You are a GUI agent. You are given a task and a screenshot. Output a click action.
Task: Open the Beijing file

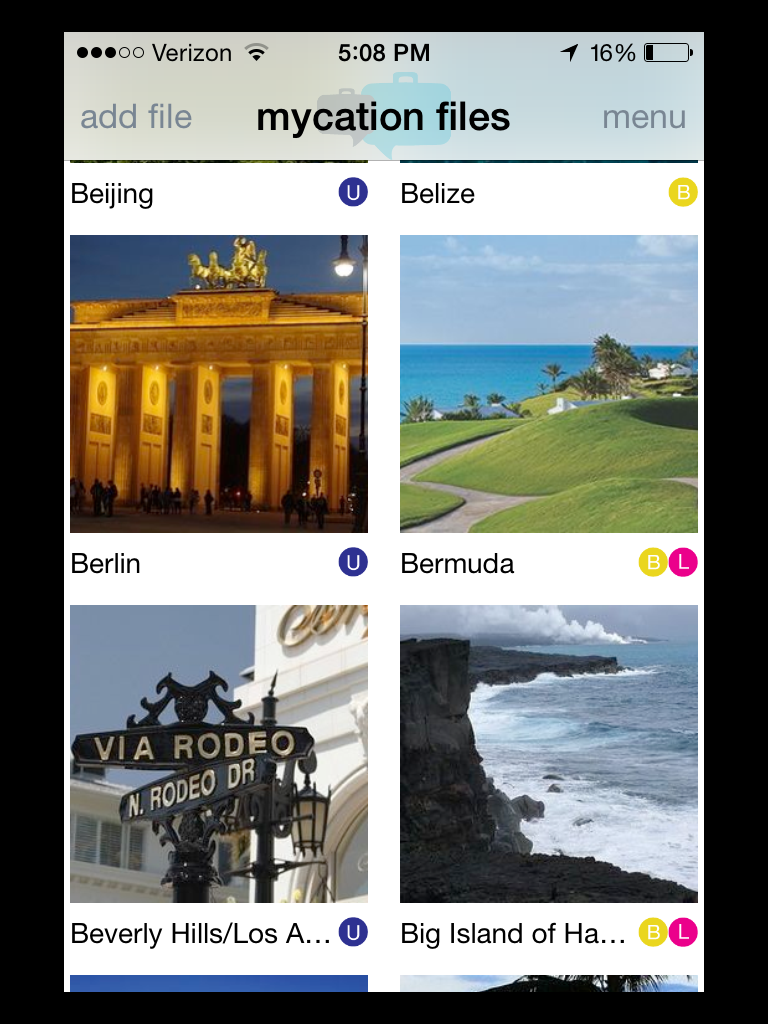coord(112,193)
